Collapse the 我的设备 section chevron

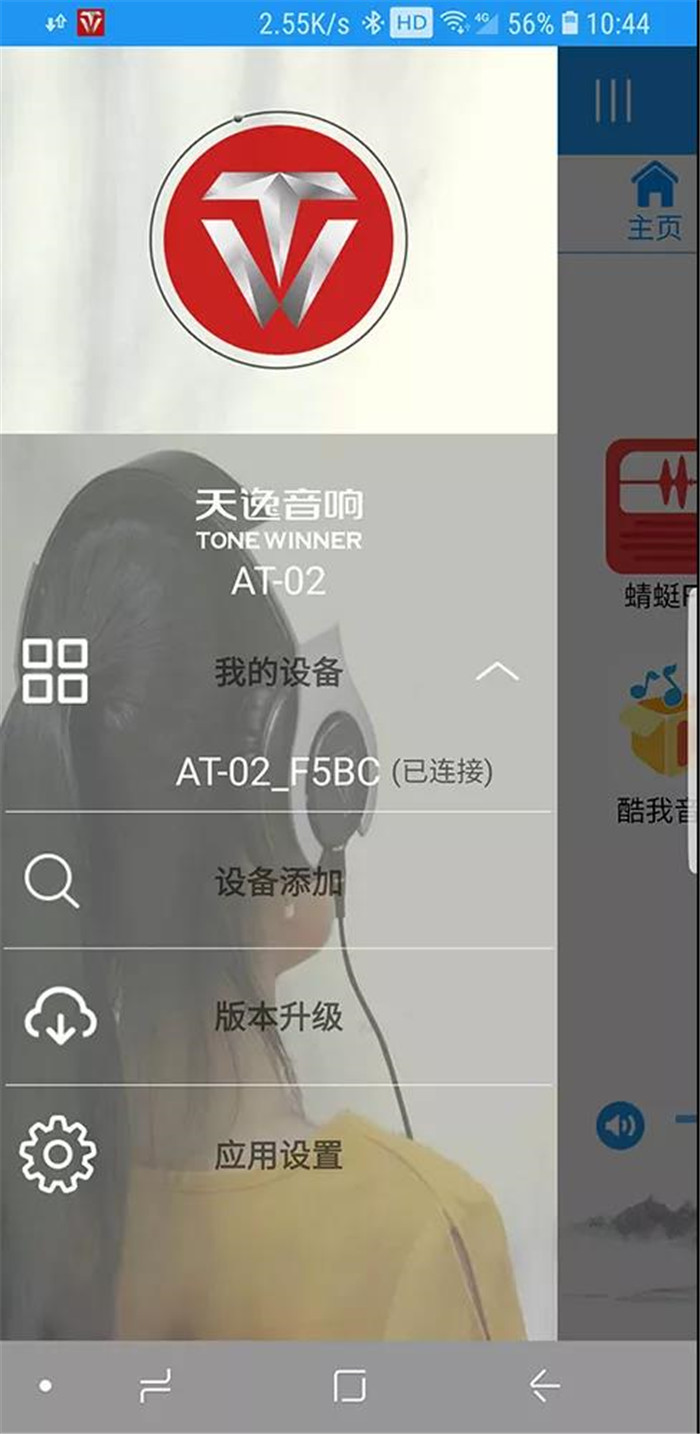point(497,672)
